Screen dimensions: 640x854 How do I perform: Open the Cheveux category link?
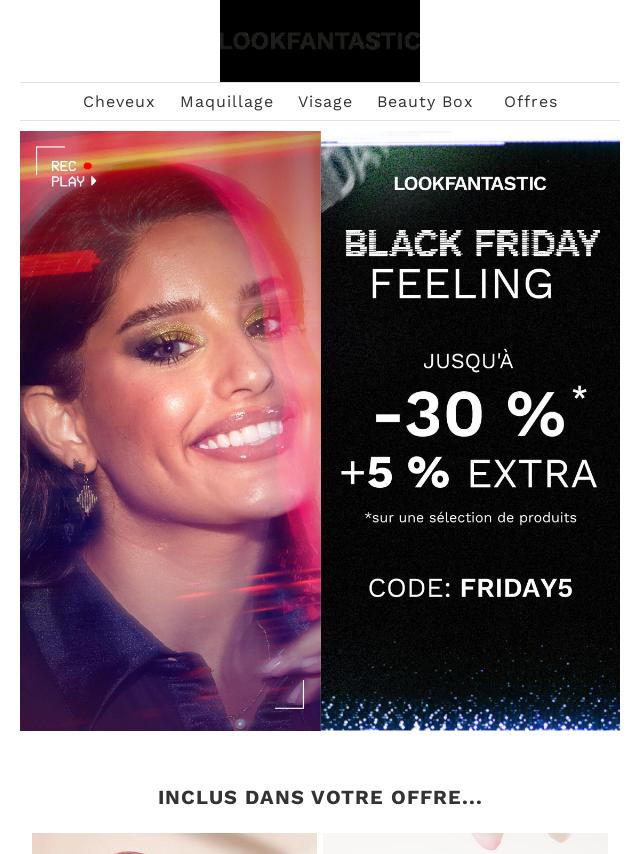(x=119, y=102)
